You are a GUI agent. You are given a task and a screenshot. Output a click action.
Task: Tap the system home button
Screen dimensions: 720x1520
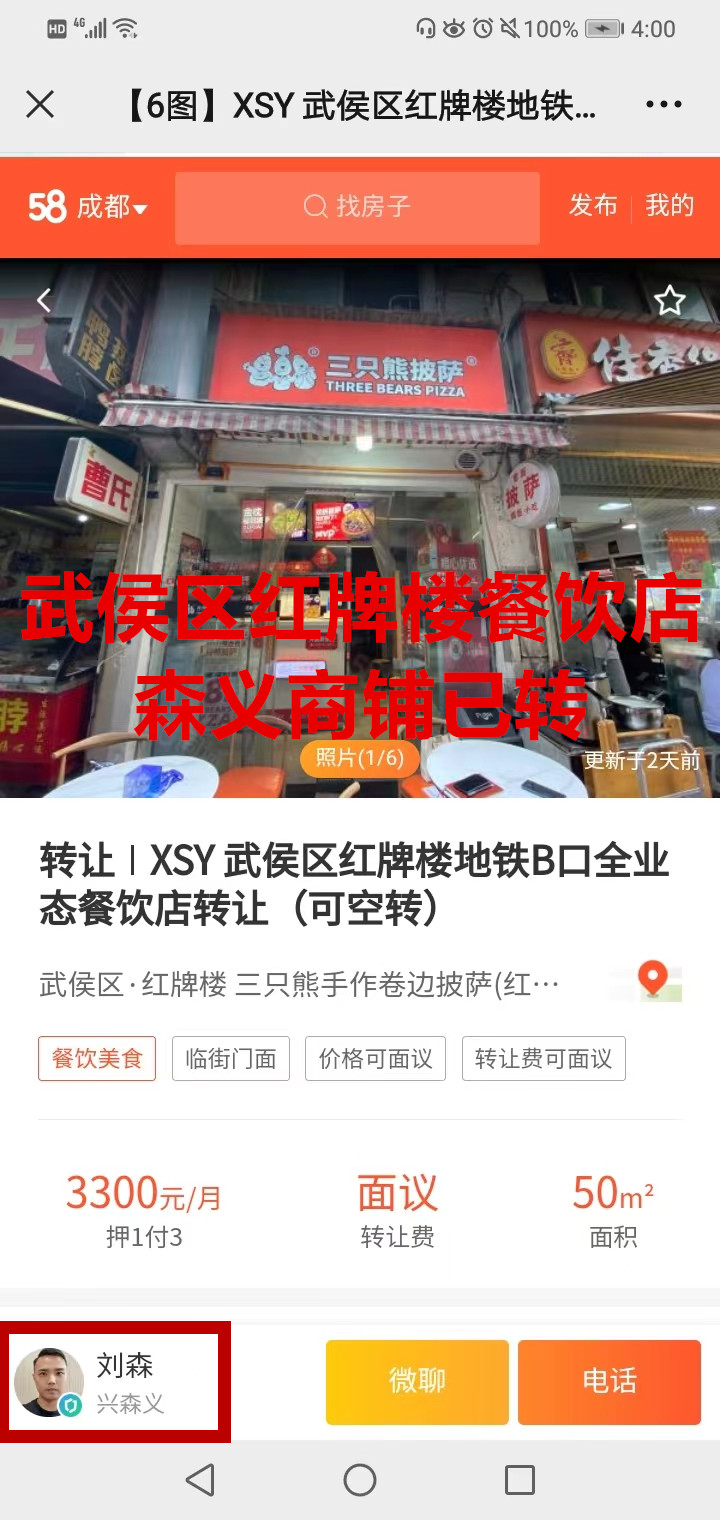pyautogui.click(x=360, y=1480)
